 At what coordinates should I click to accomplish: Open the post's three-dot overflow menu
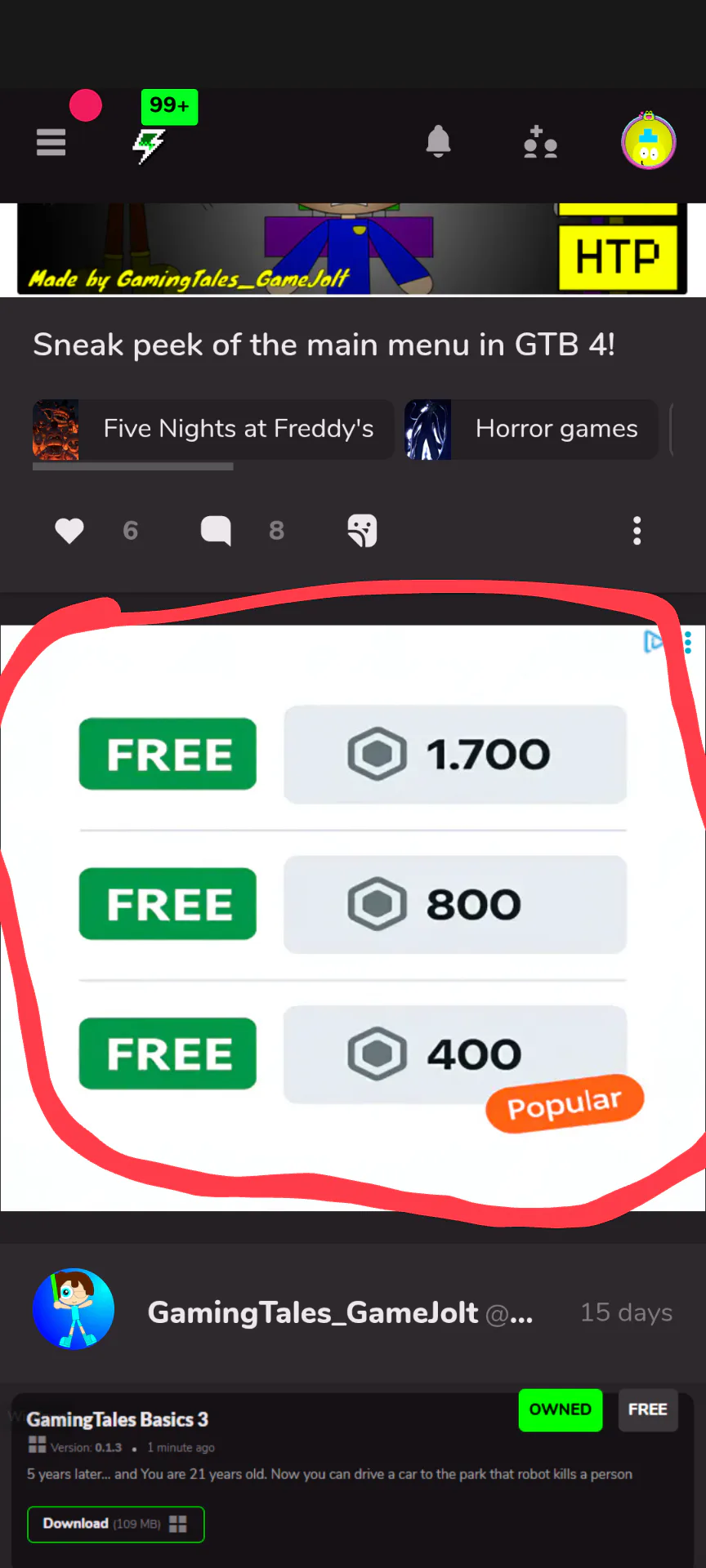point(637,531)
